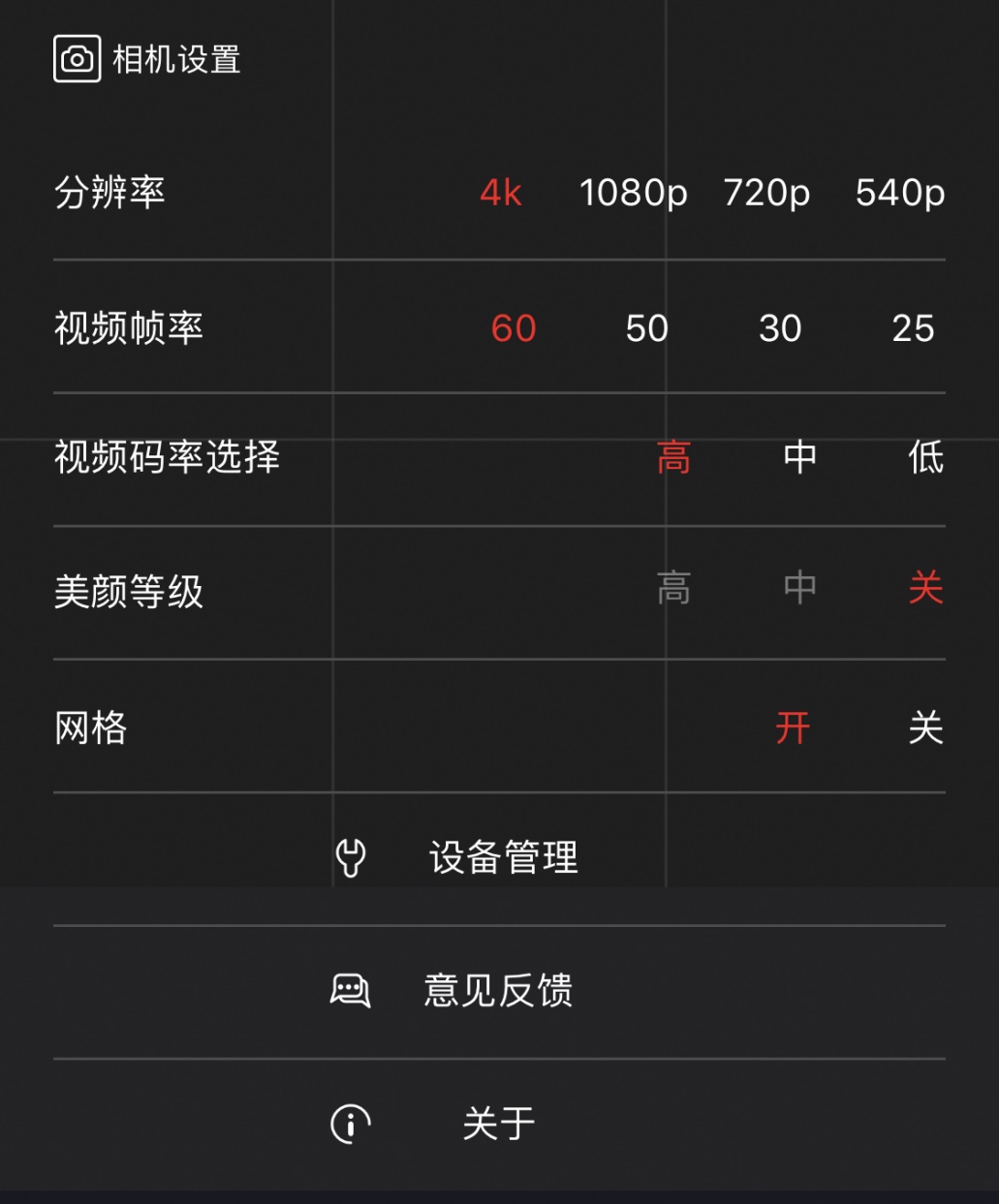Click the wrench icon beside 设备管理
This screenshot has width=999, height=1204.
click(x=351, y=856)
